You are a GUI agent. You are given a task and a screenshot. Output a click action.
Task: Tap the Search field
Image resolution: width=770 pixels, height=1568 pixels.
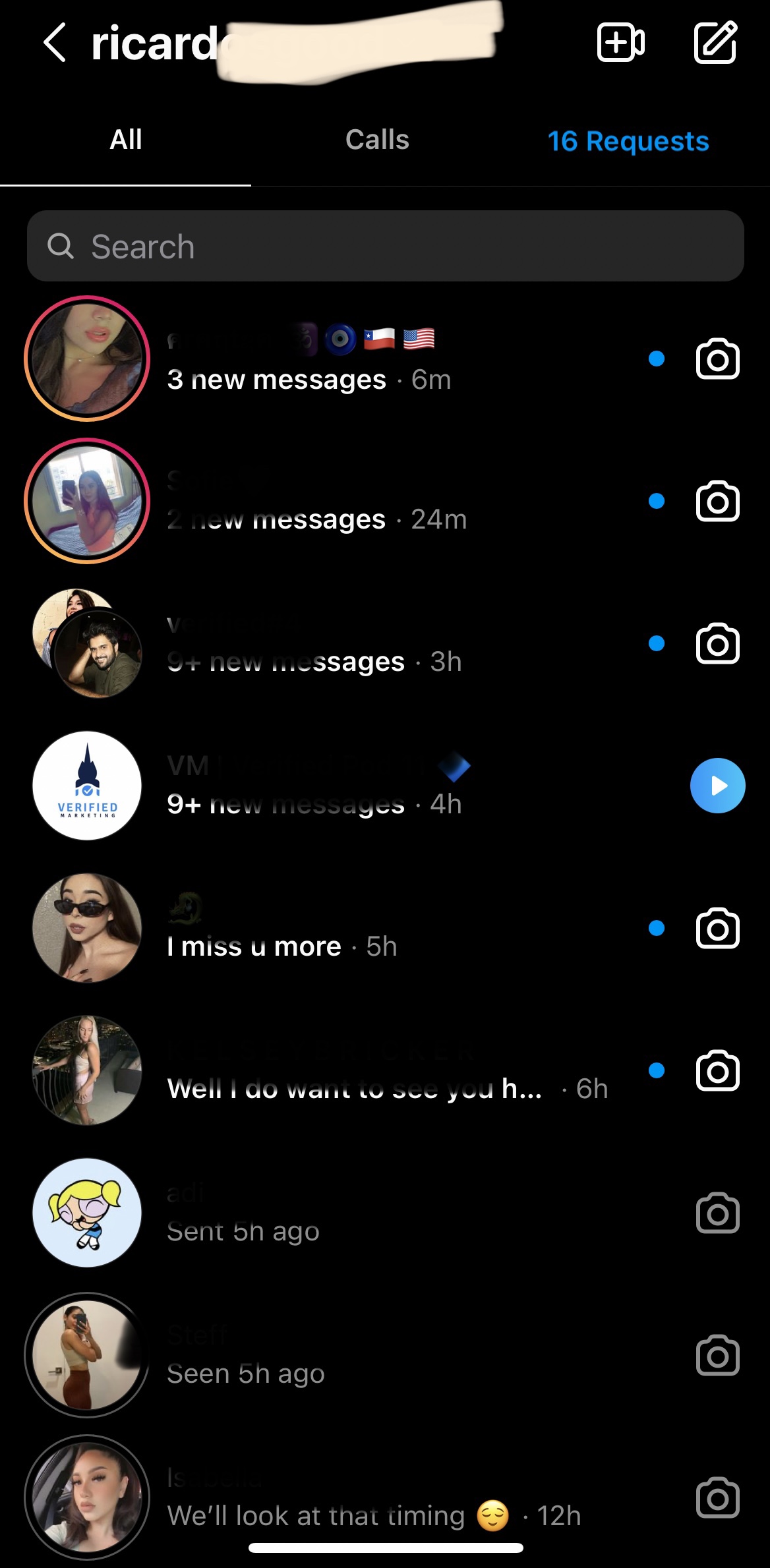[386, 246]
